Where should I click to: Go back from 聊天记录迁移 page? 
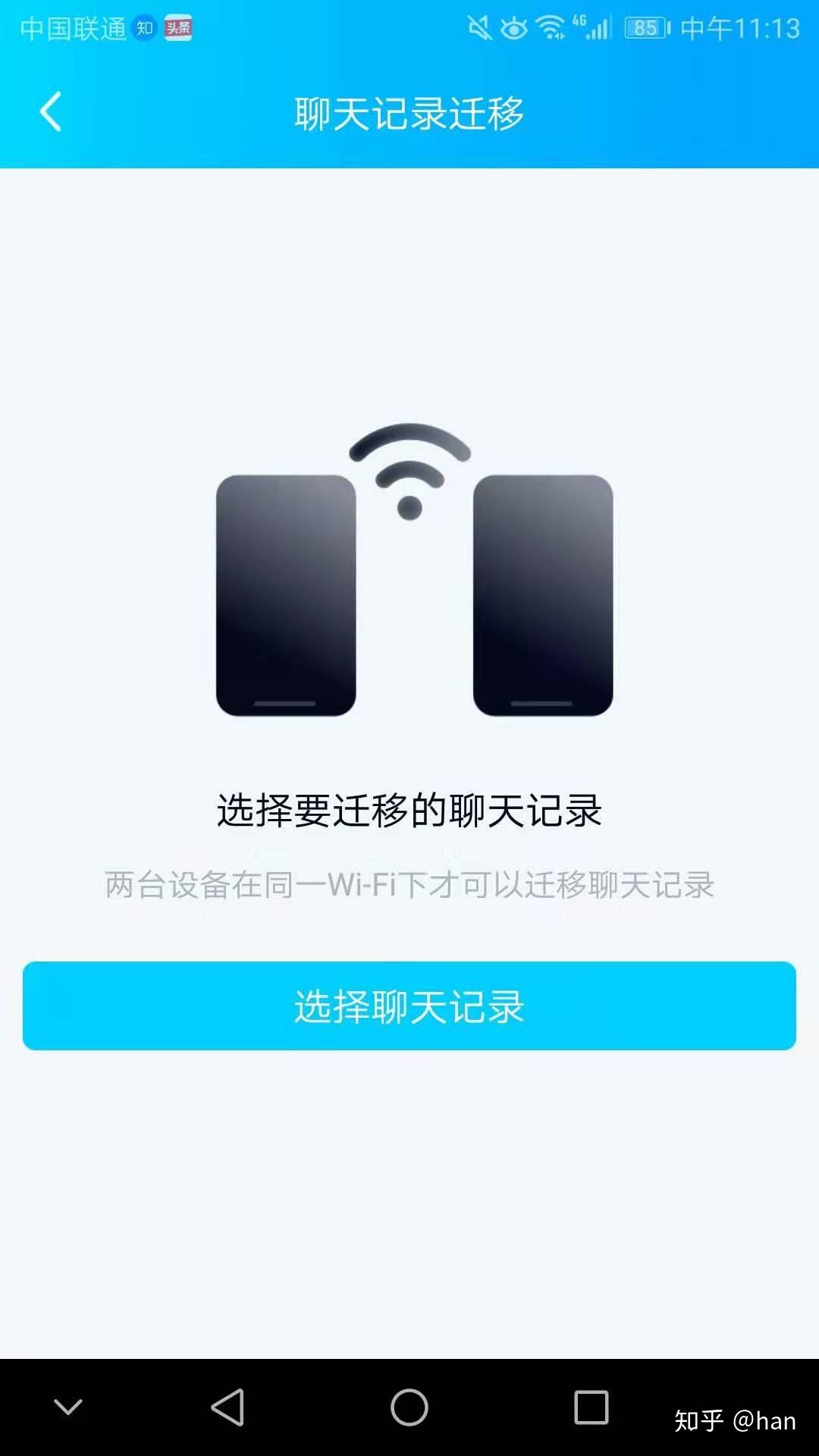[x=50, y=112]
